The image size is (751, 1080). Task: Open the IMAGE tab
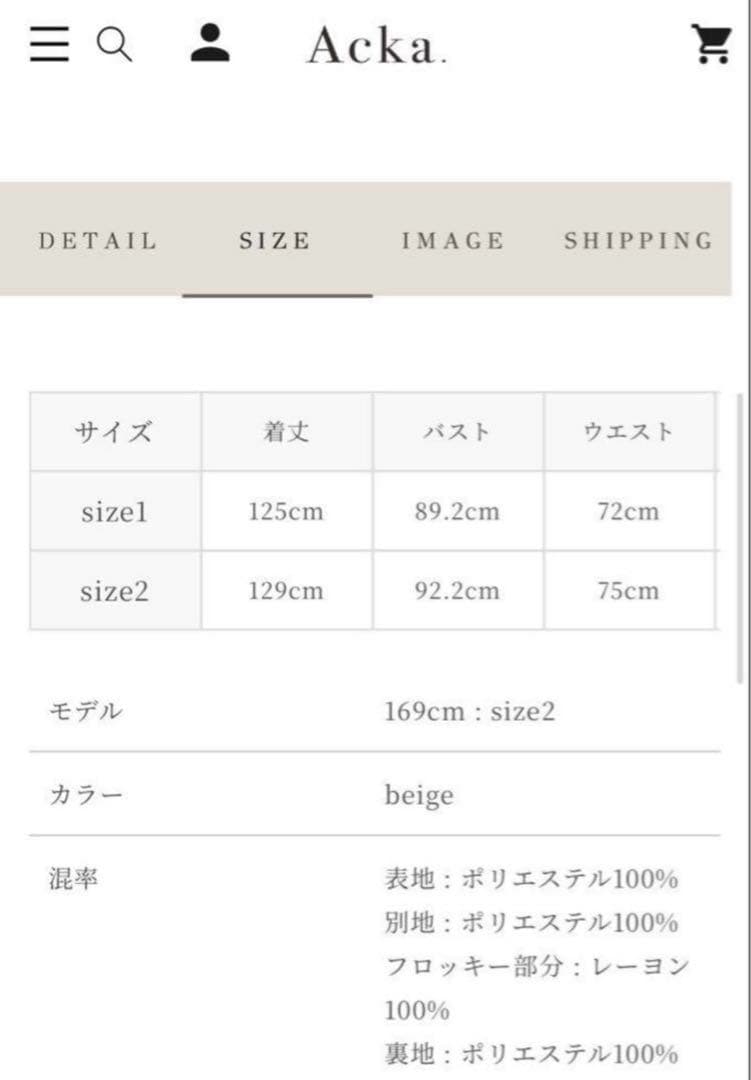[x=452, y=240]
